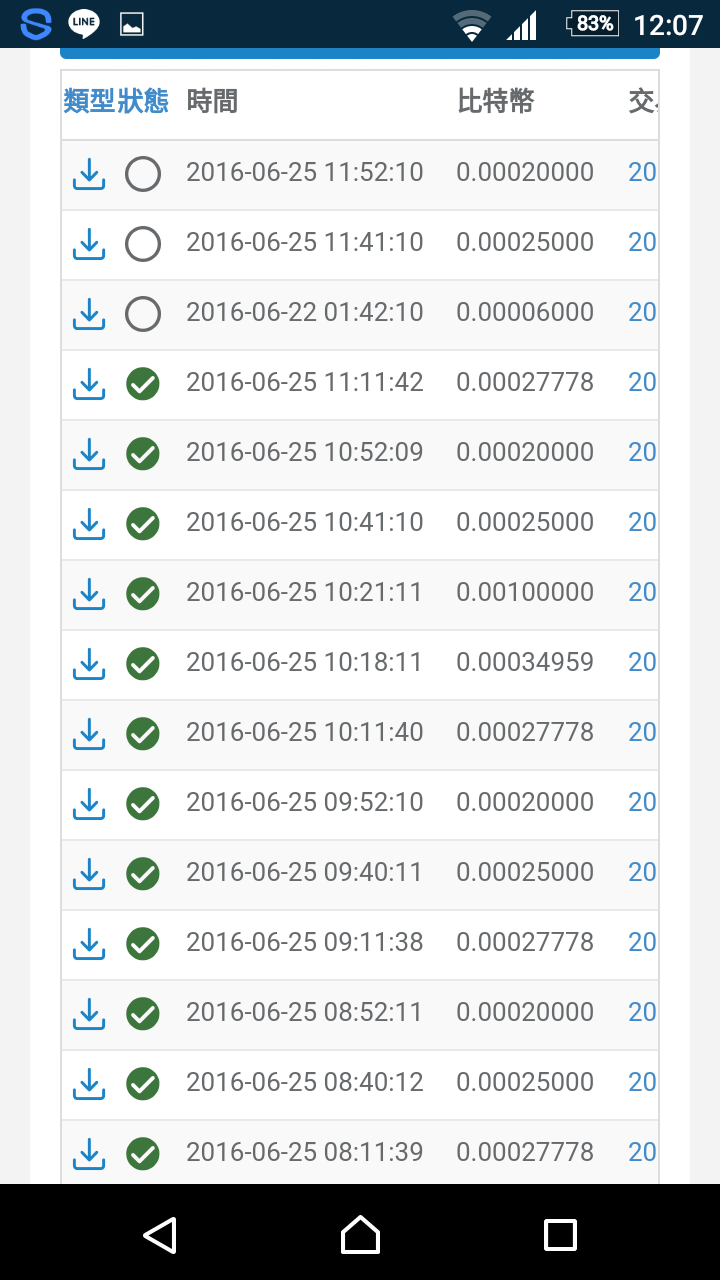Open transaction link in the 10:52:09 row

click(x=643, y=452)
